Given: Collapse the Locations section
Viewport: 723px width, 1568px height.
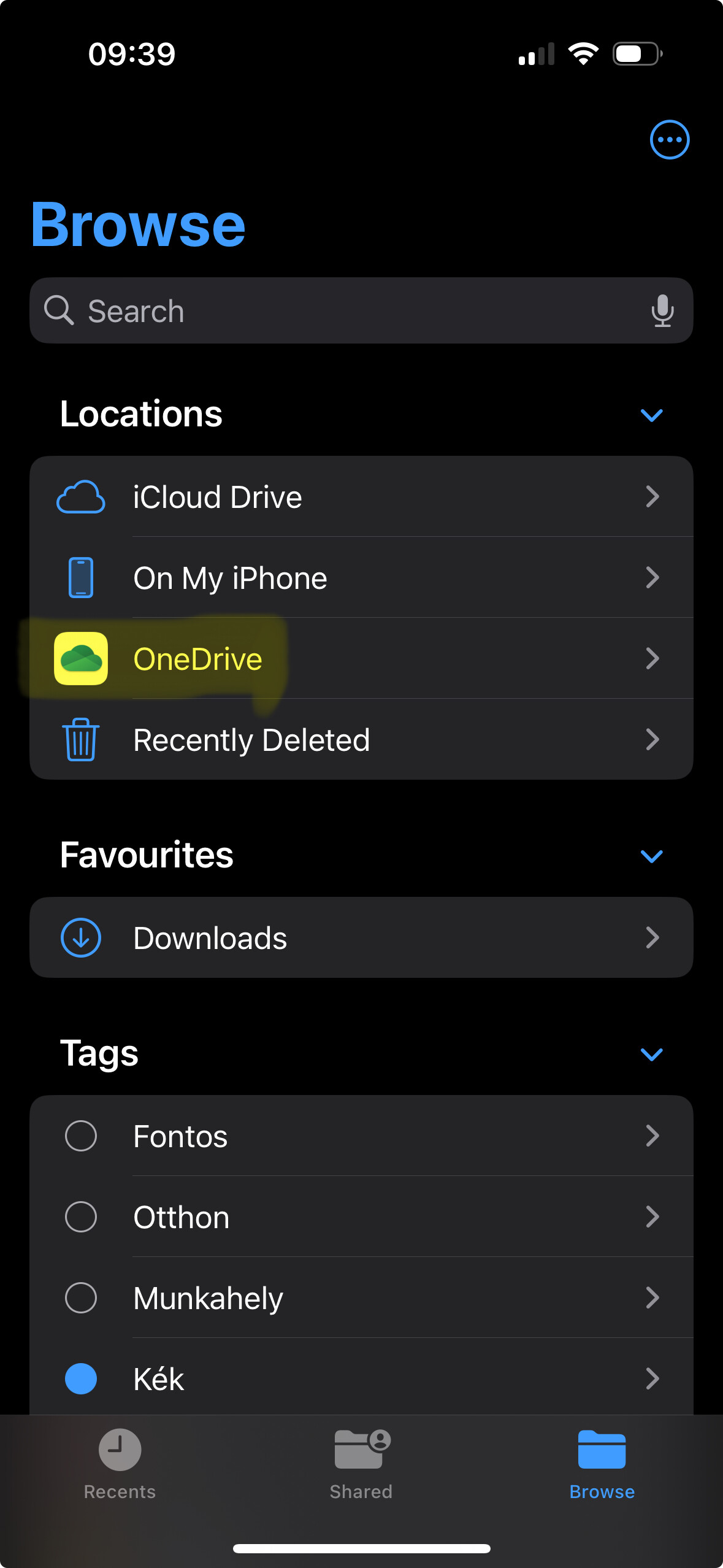Looking at the screenshot, I should (651, 415).
